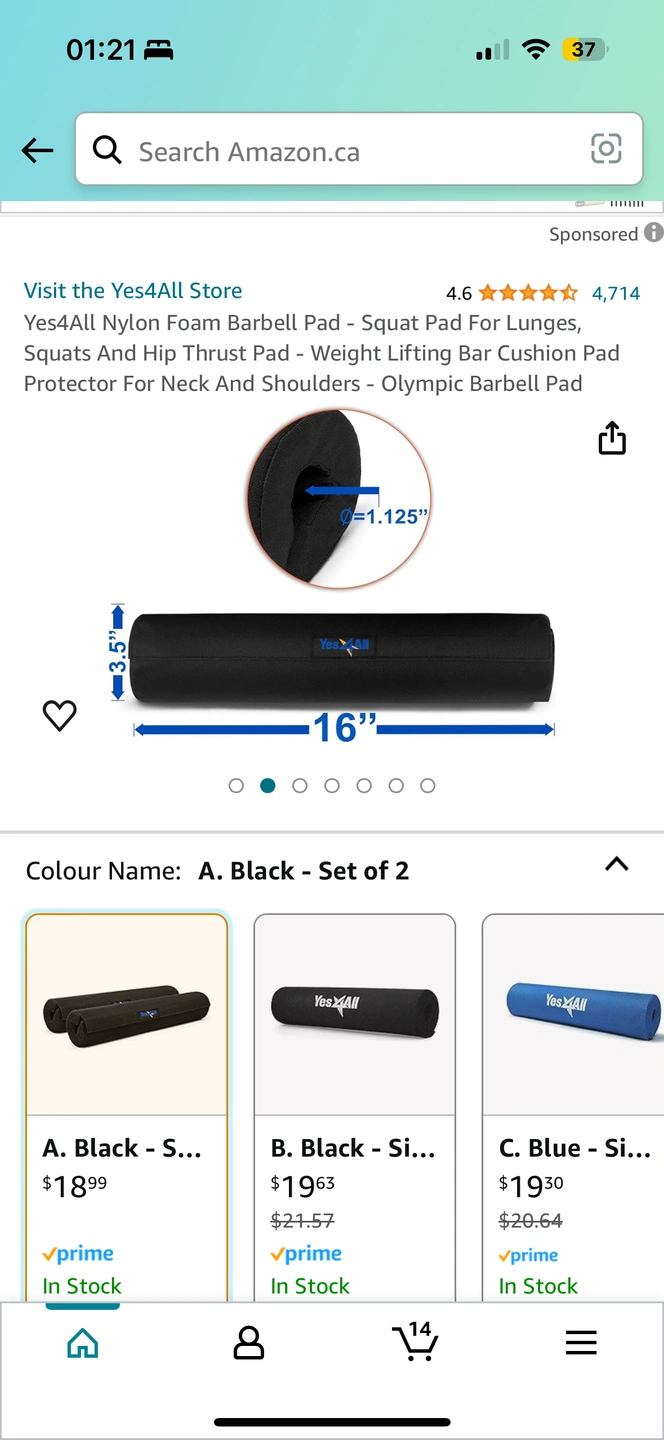The height and width of the screenshot is (1440, 664).
Task: Show Sponsored info icon details
Action: click(653, 233)
